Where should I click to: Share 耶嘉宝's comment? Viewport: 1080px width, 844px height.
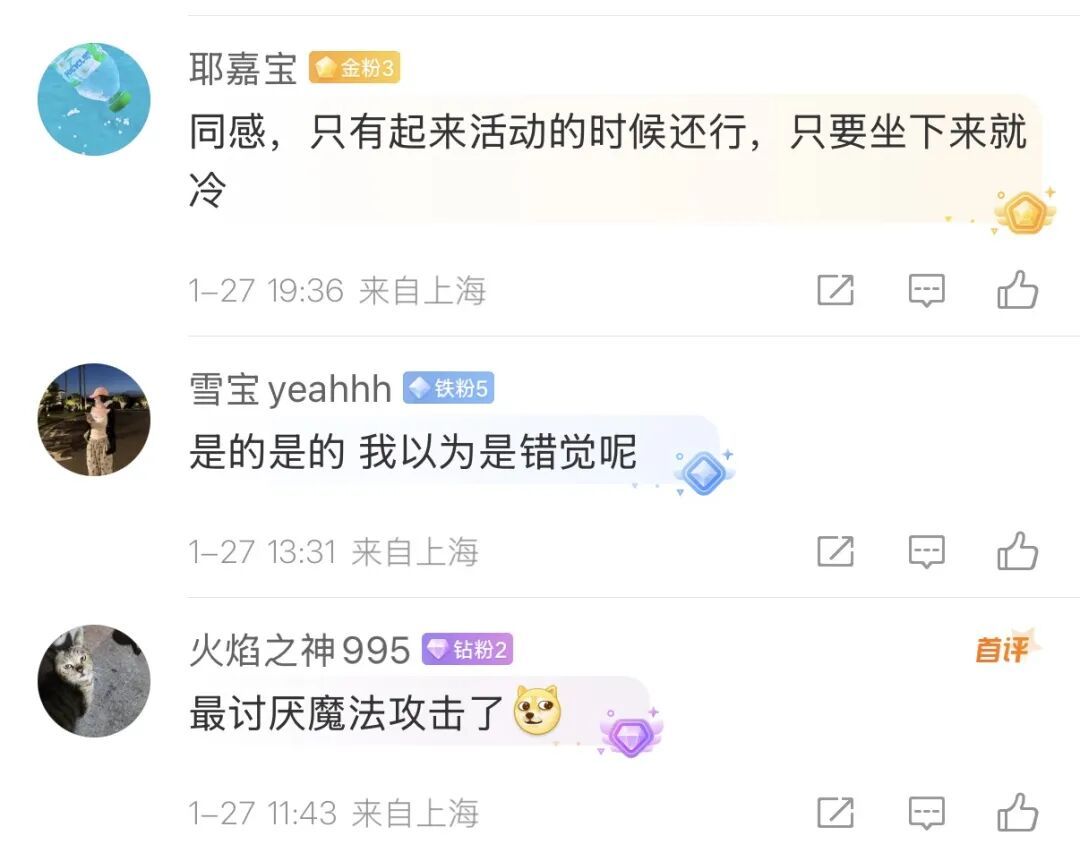pos(836,290)
